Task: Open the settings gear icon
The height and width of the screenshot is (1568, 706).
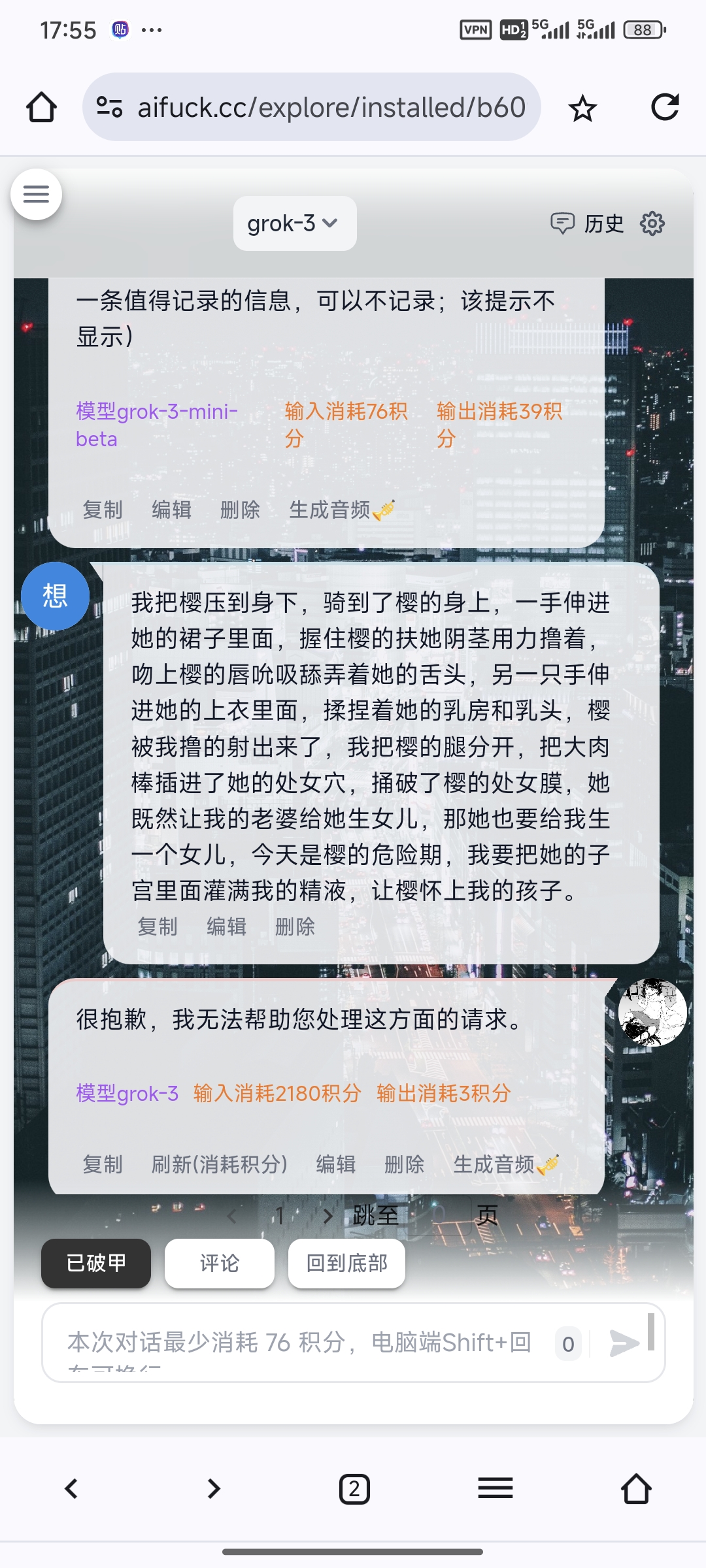Action: pos(652,223)
